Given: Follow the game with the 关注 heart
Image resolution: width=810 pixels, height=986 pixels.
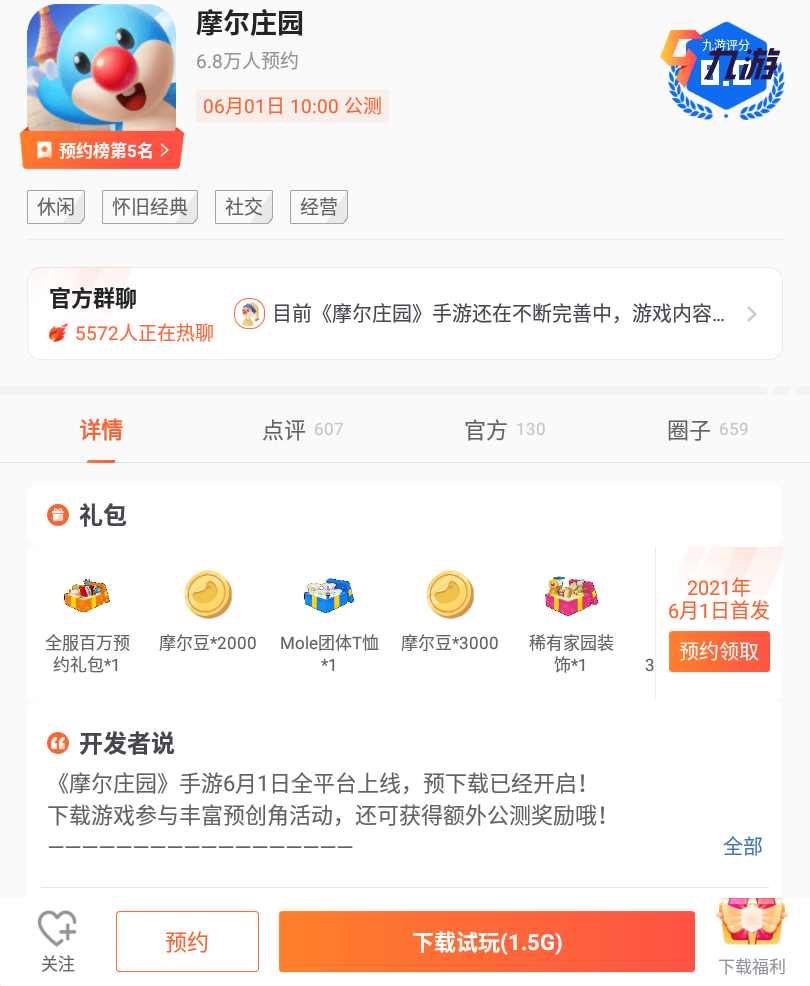Looking at the screenshot, I should pos(58,941).
